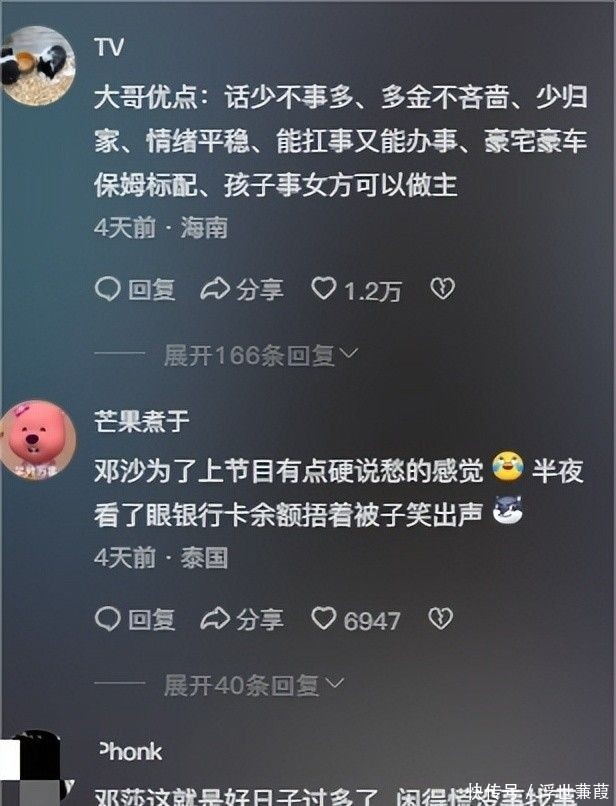This screenshot has width=616, height=806.
Task: Dislike TV's comment with the broken heart
Action: tap(441, 290)
